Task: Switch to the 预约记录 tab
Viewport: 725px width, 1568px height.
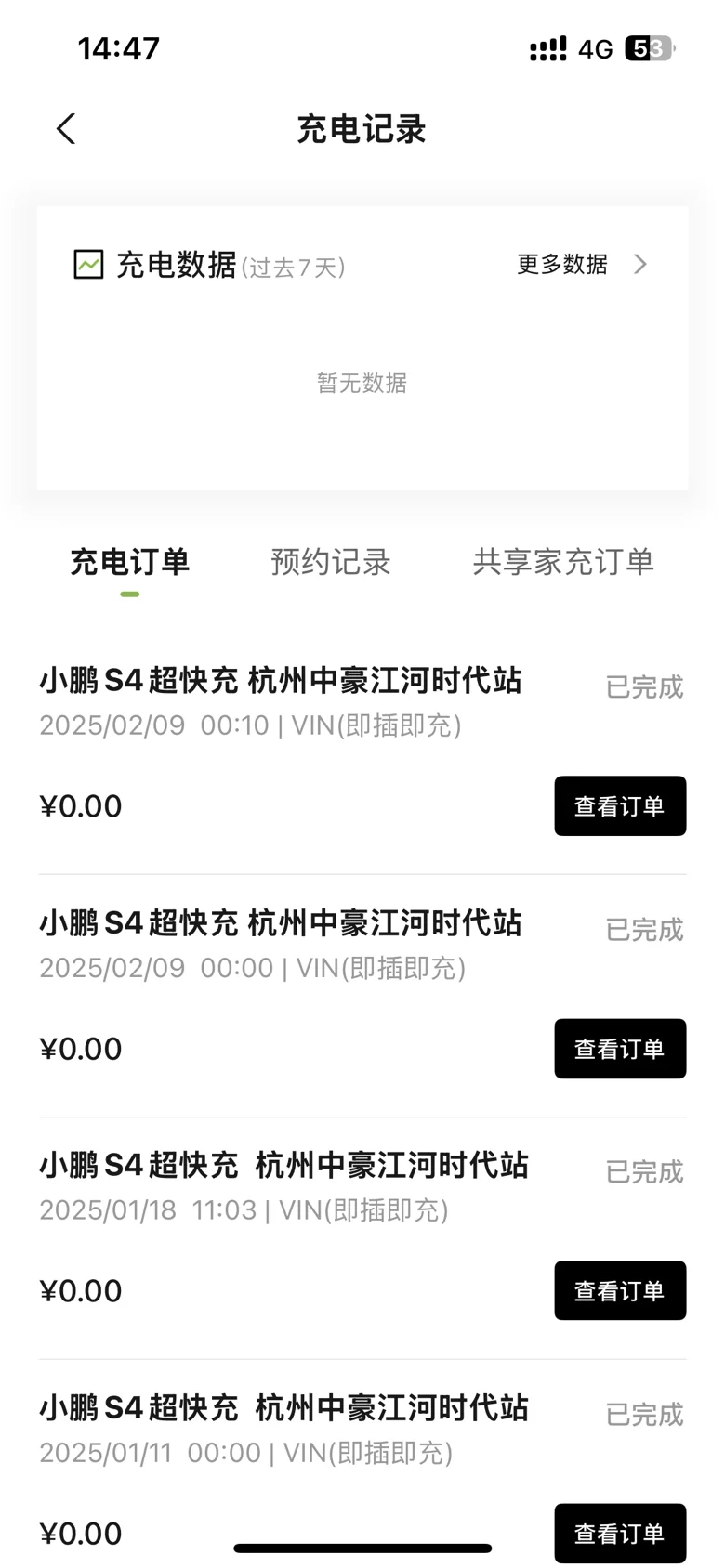Action: (331, 562)
